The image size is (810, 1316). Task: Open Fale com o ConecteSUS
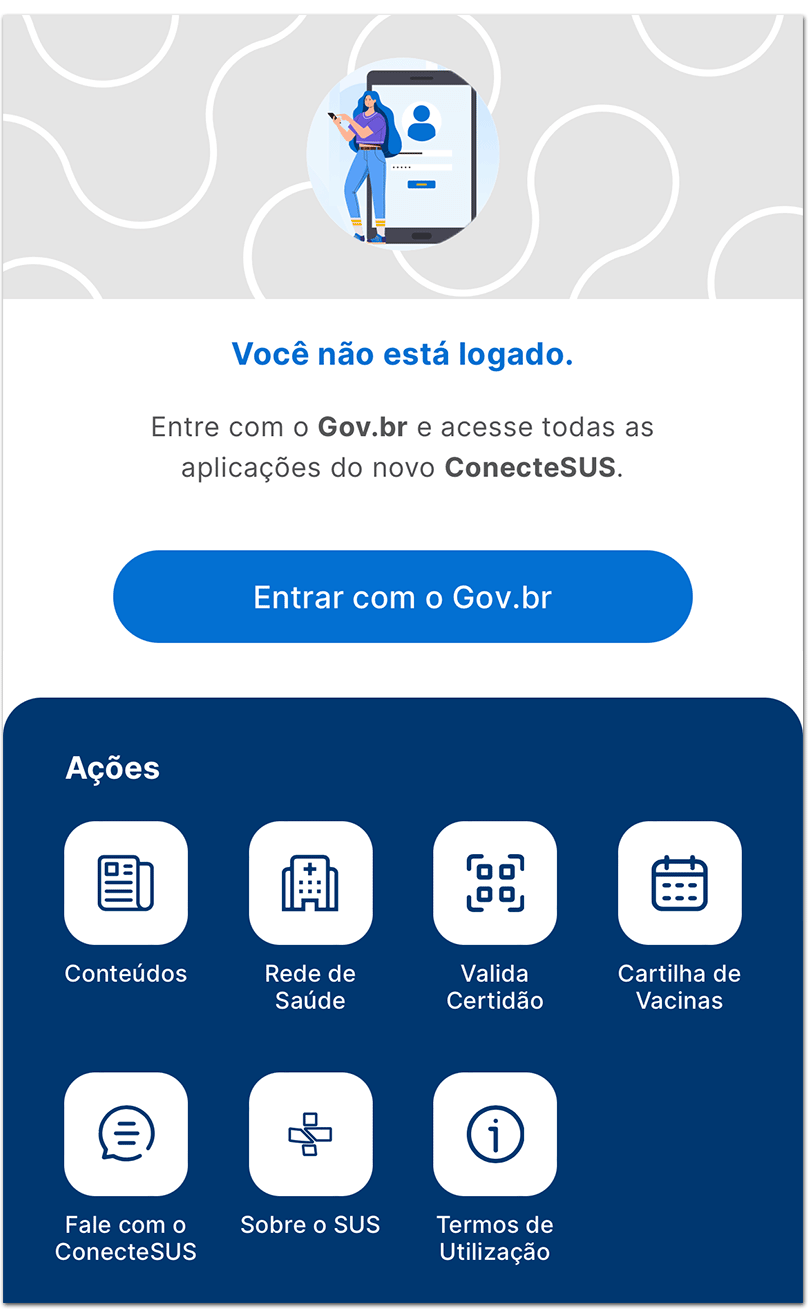(x=126, y=1134)
